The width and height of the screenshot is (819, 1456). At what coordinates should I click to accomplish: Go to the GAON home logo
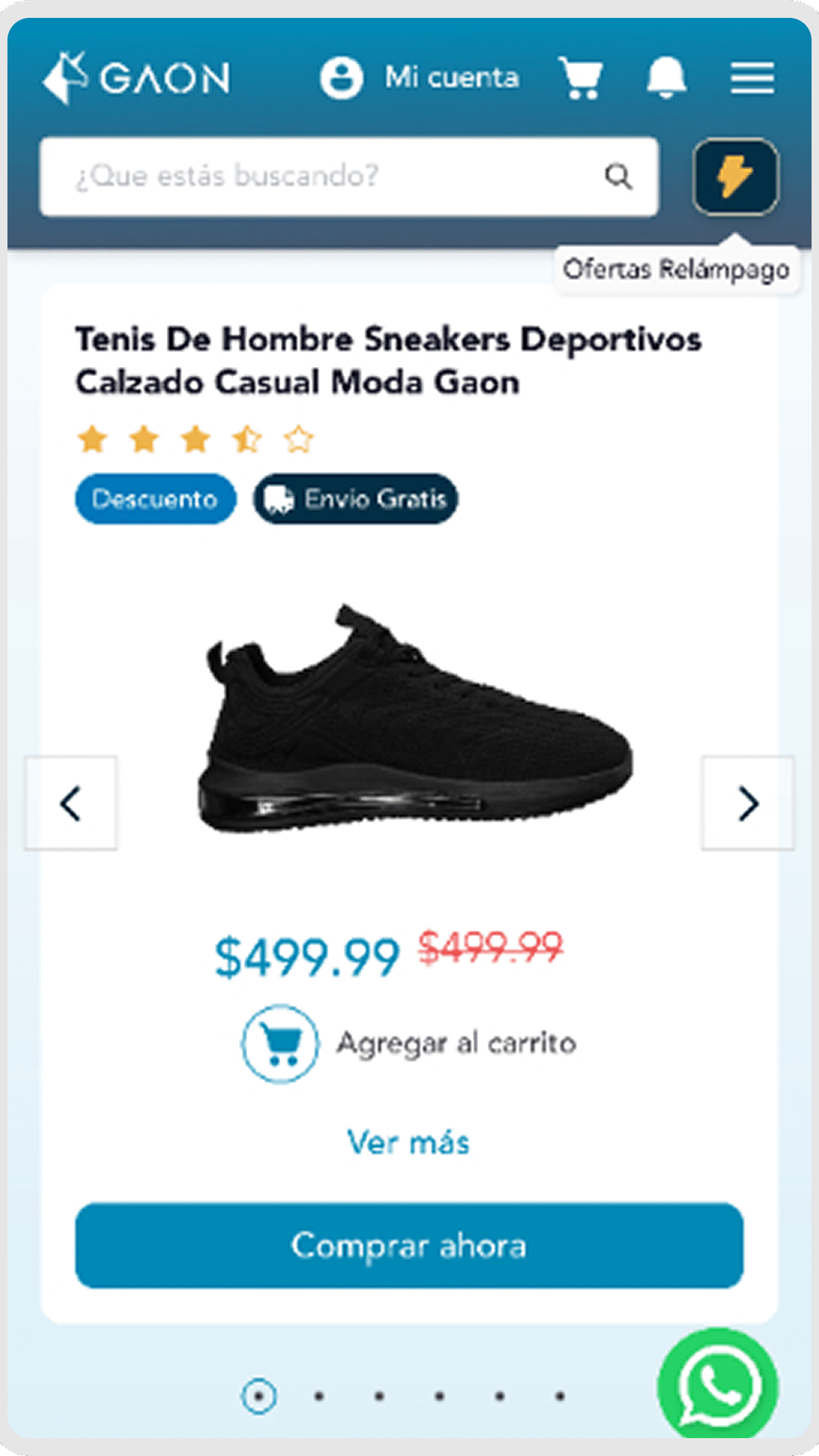pos(136,77)
